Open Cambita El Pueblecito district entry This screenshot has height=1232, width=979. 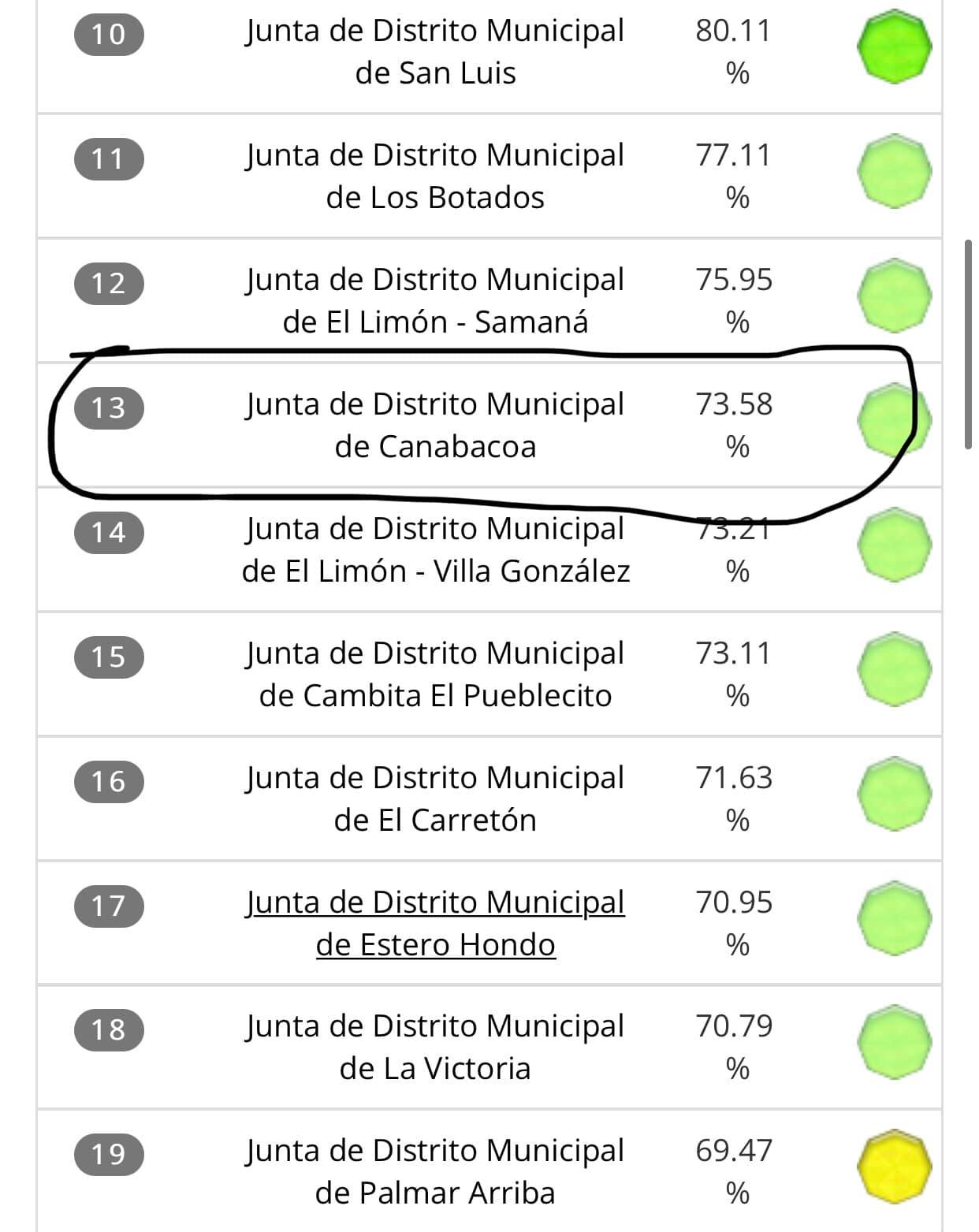point(435,674)
